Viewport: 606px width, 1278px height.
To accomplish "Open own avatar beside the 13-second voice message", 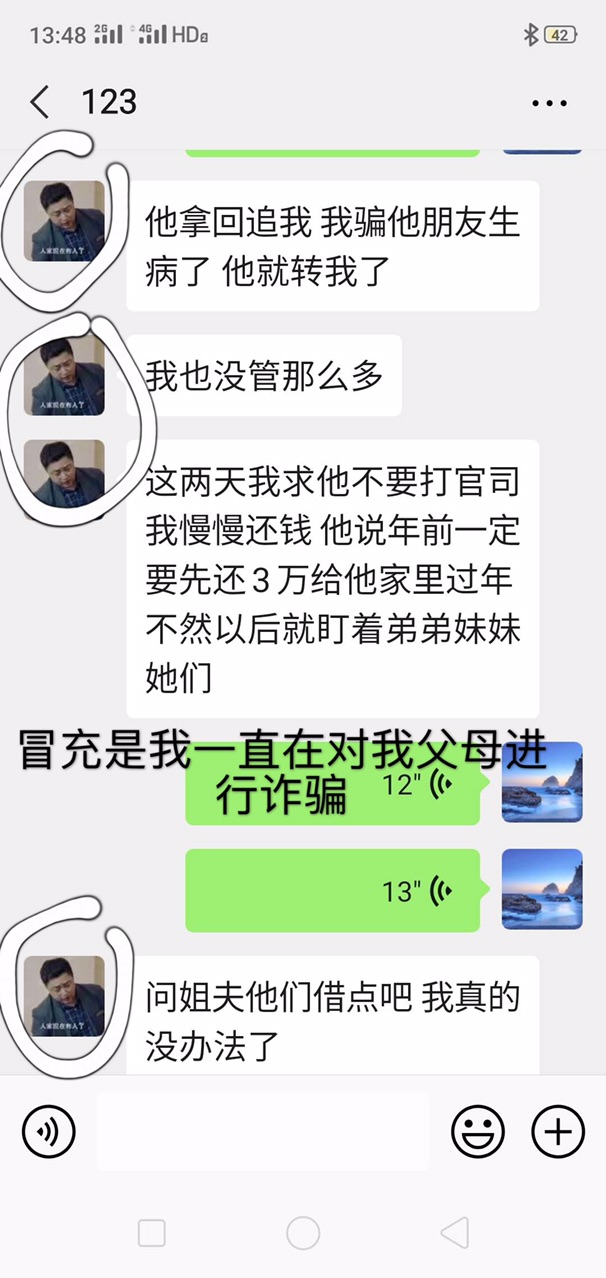I will 542,889.
